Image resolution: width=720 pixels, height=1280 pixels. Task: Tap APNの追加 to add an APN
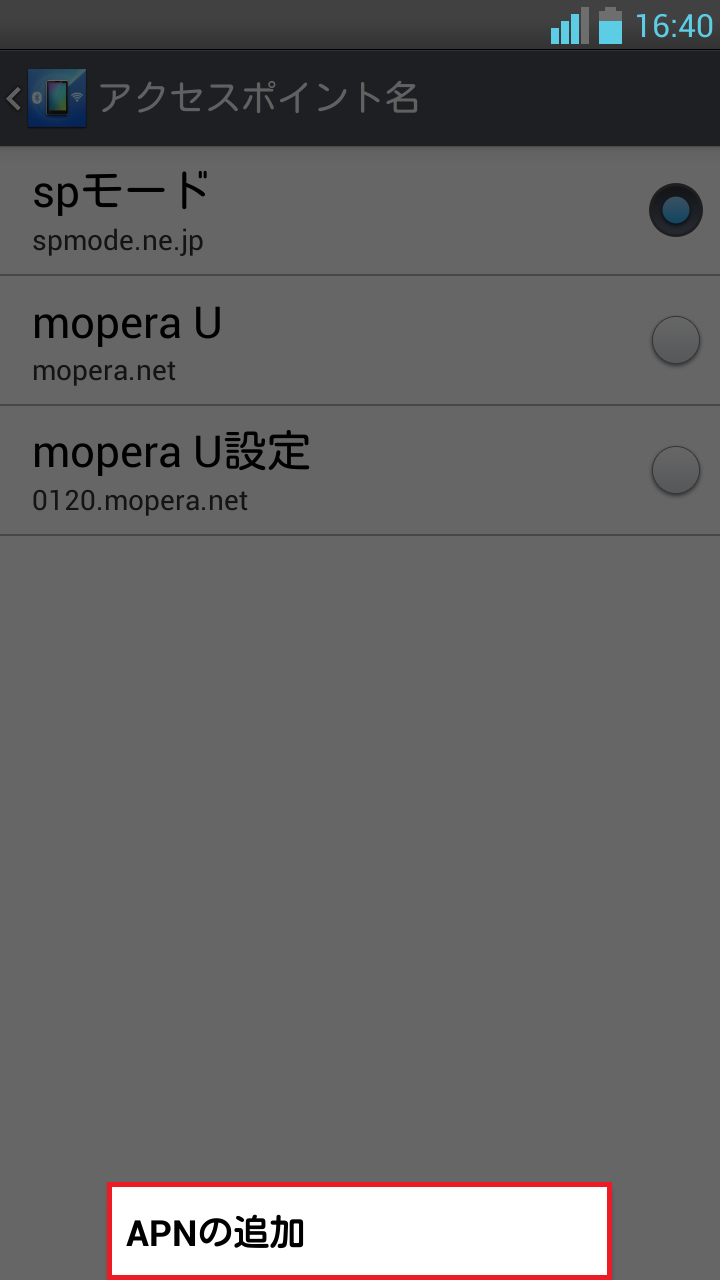(358, 1232)
